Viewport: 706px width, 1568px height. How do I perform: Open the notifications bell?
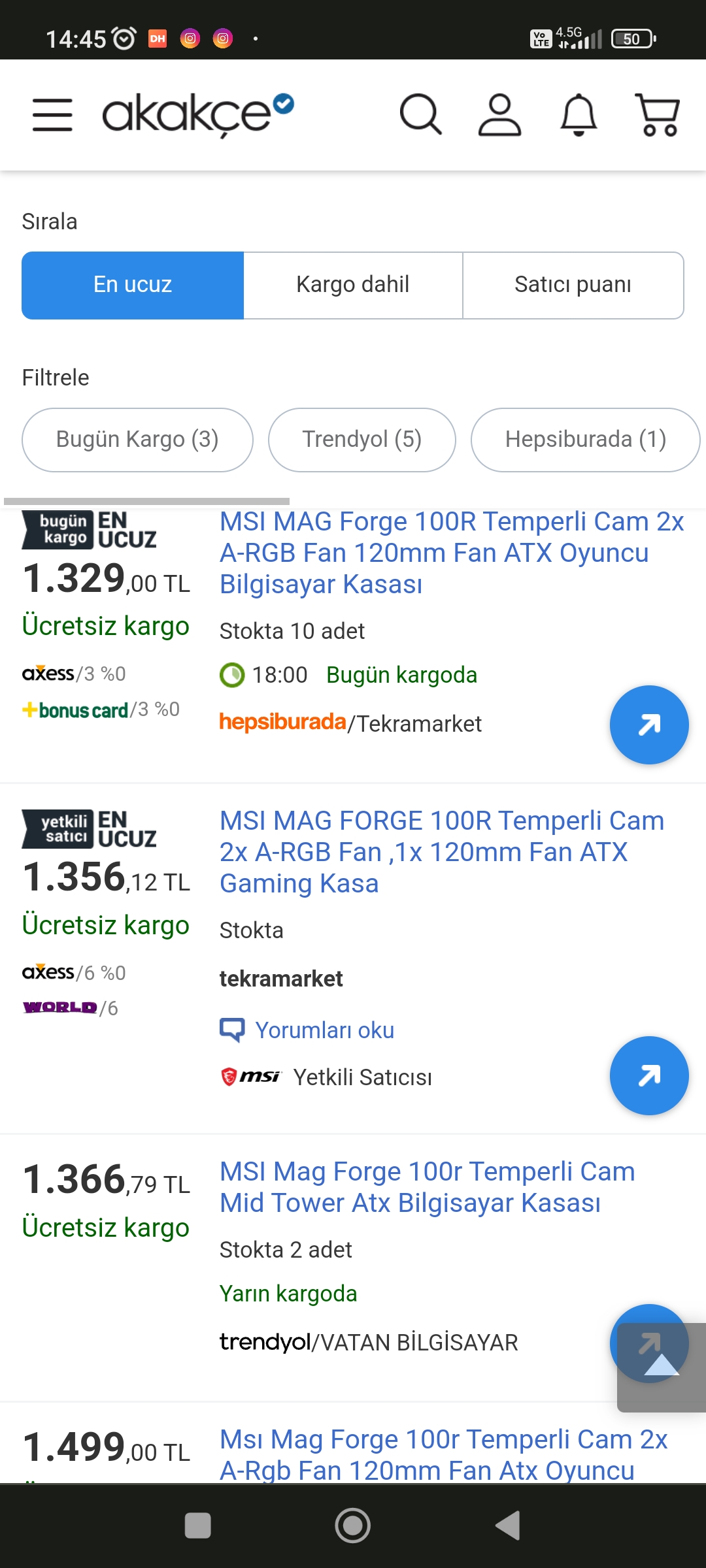pos(579,115)
